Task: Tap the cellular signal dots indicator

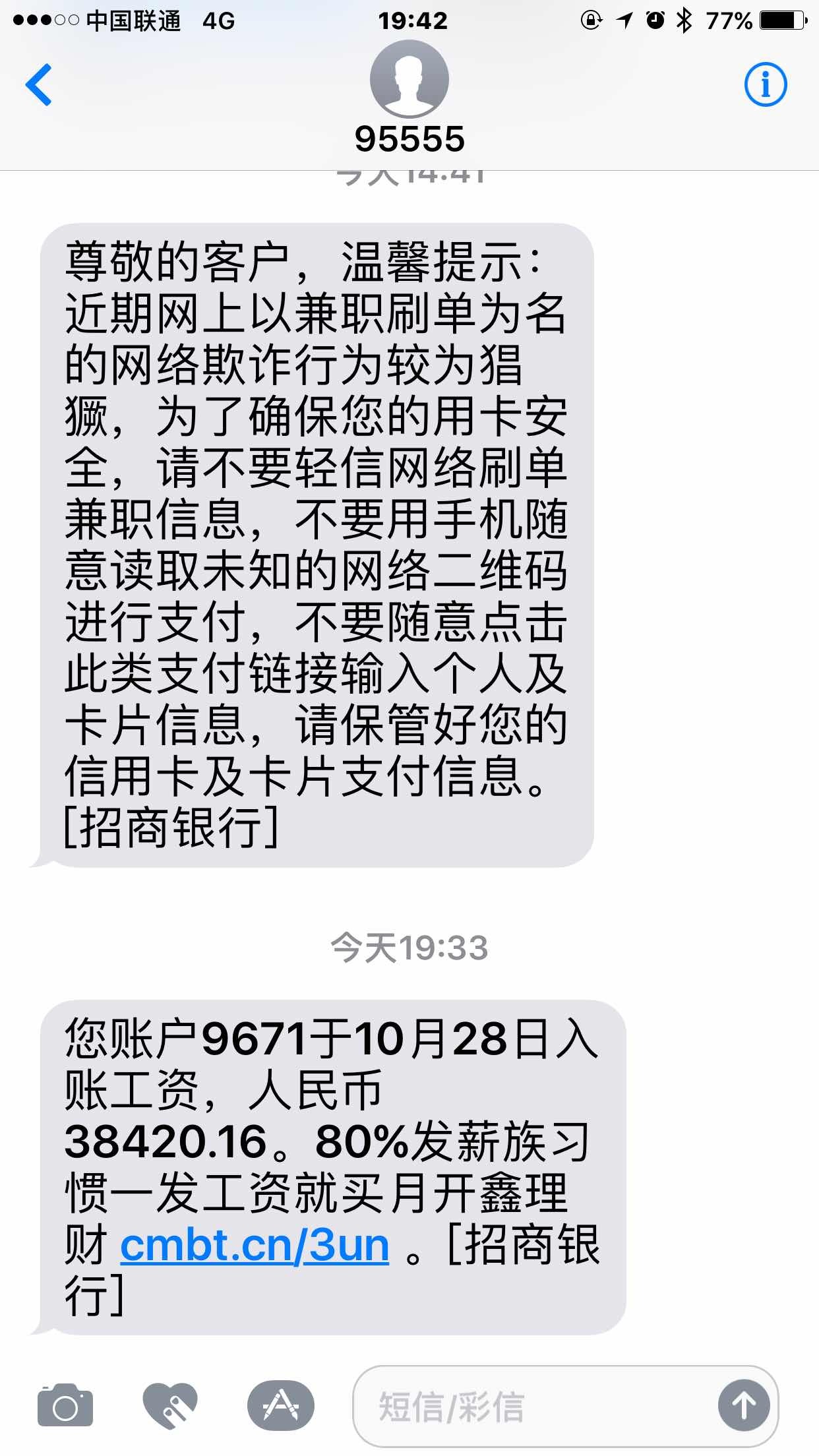Action: pyautogui.click(x=44, y=20)
